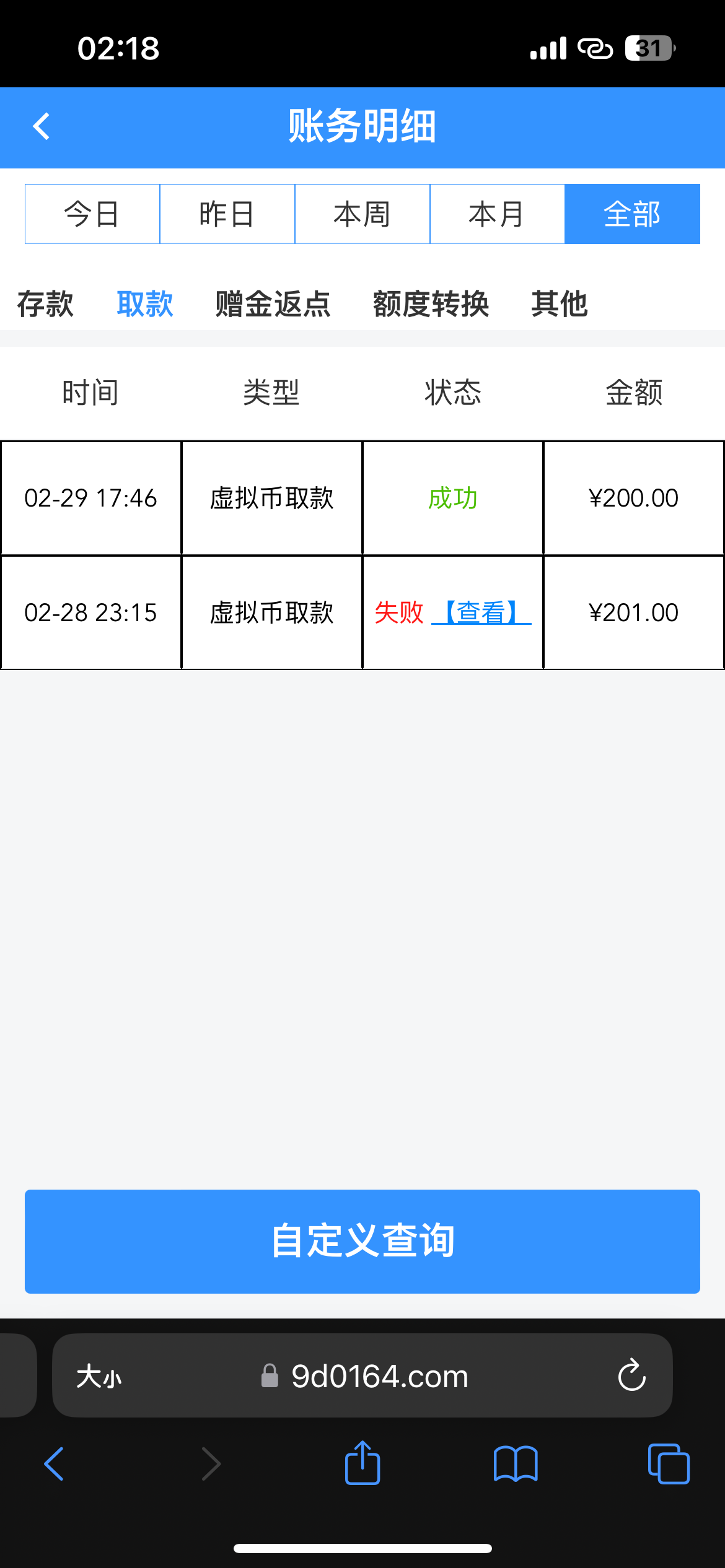Tap the page reload icon

point(631,1376)
